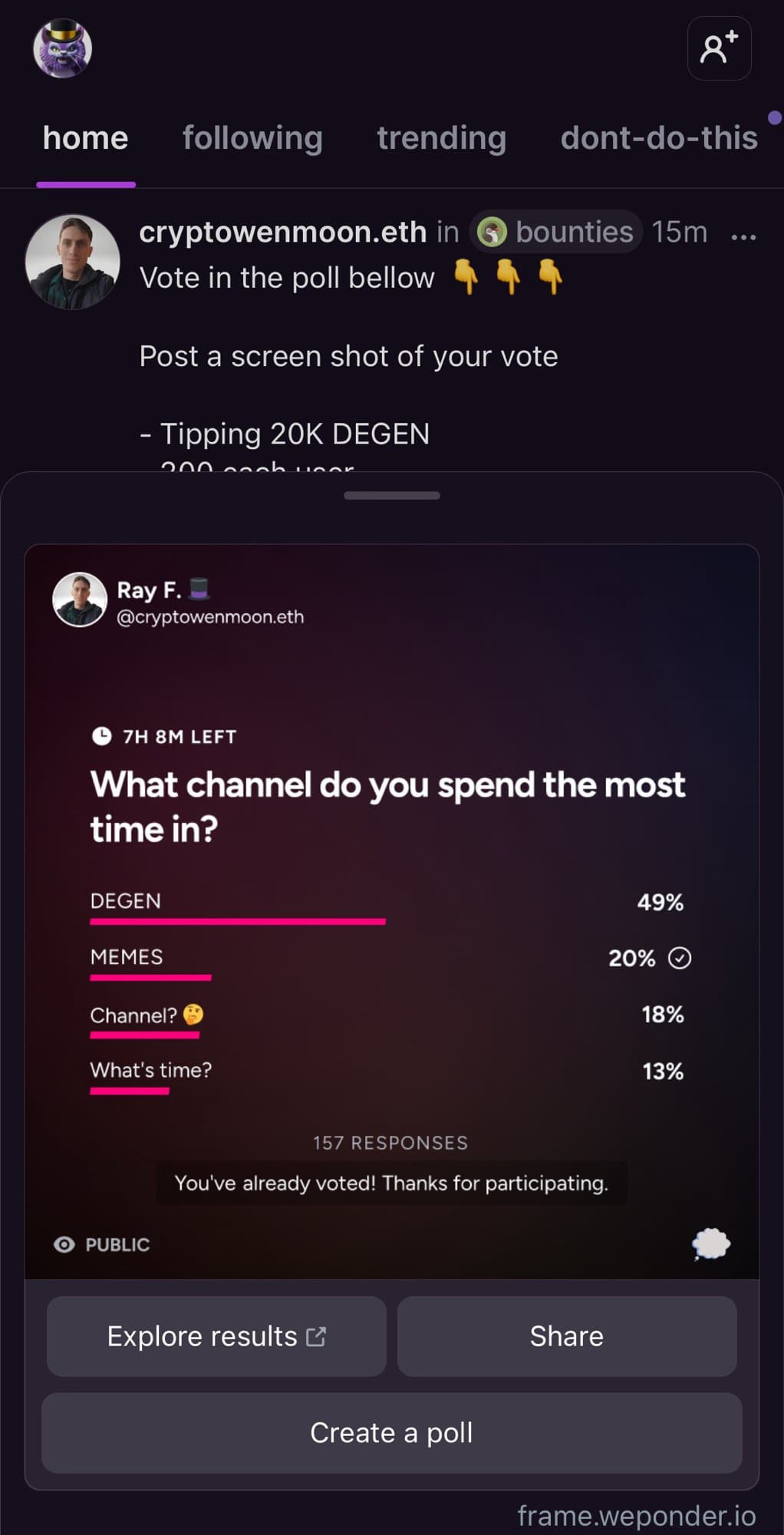View cryptowenmoon.eth's profile picture

point(72,262)
